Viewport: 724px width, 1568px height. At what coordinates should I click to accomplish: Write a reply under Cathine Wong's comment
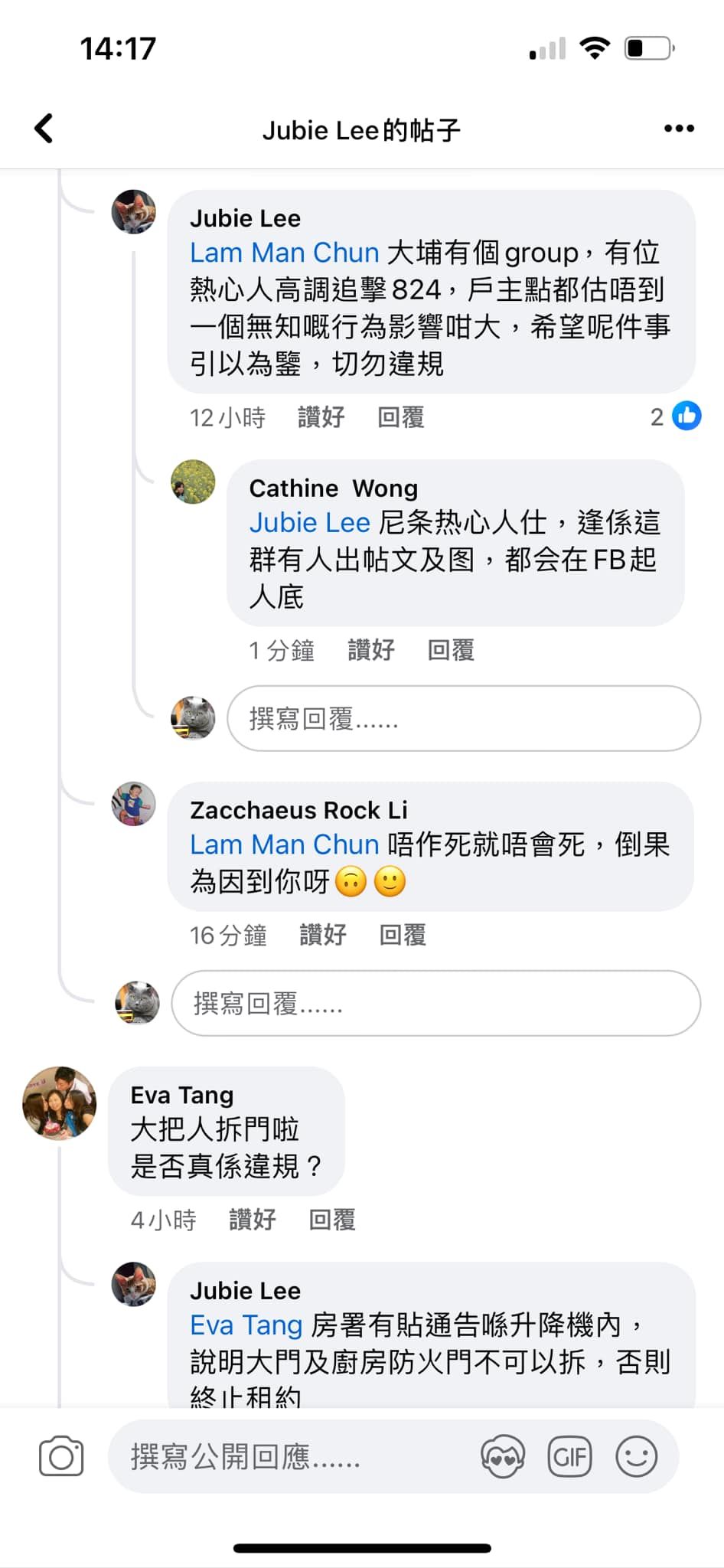[x=464, y=718]
